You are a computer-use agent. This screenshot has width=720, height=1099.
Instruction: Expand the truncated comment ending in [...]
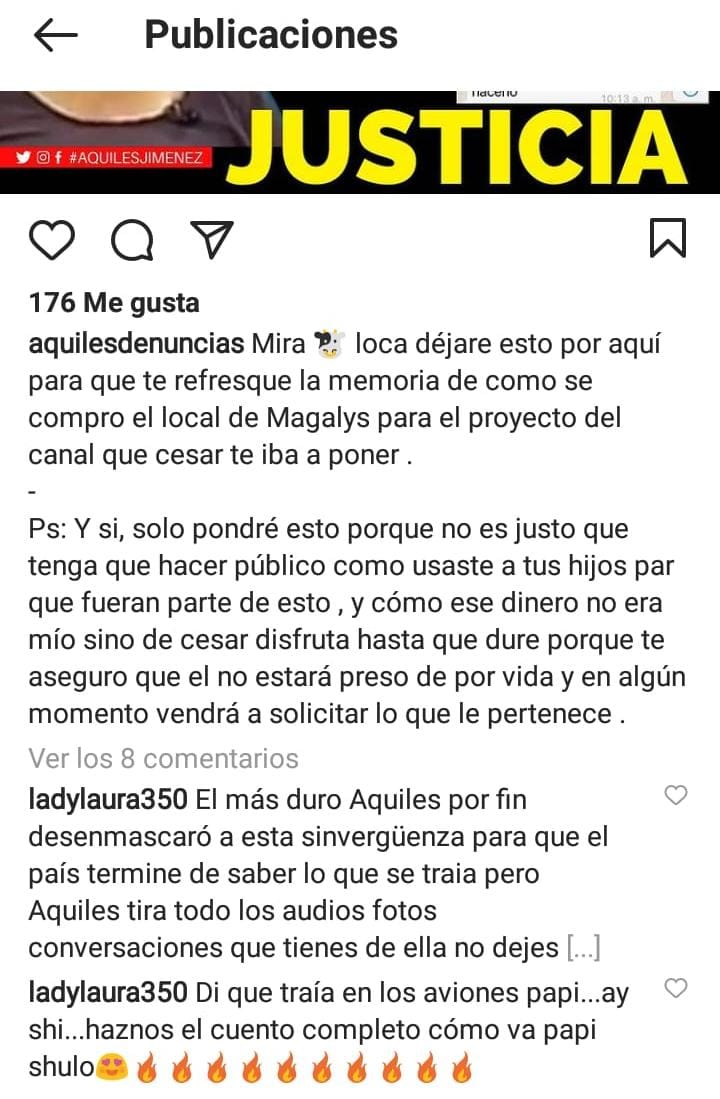583,948
